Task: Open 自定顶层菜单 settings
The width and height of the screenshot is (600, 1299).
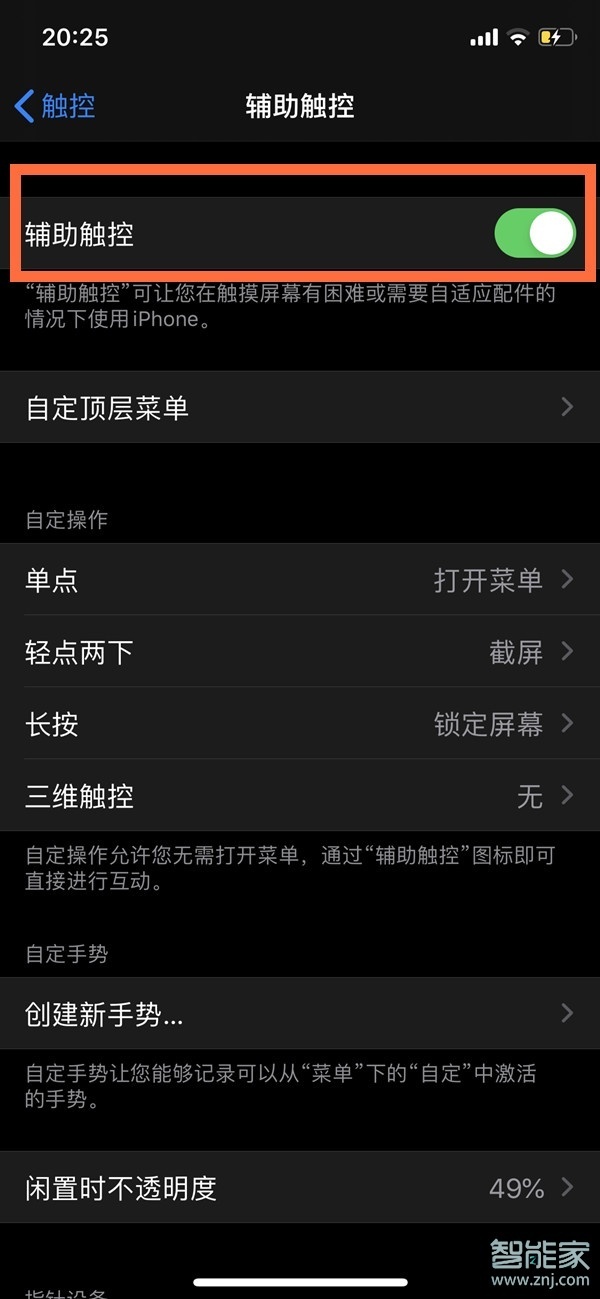Action: pyautogui.click(x=300, y=407)
